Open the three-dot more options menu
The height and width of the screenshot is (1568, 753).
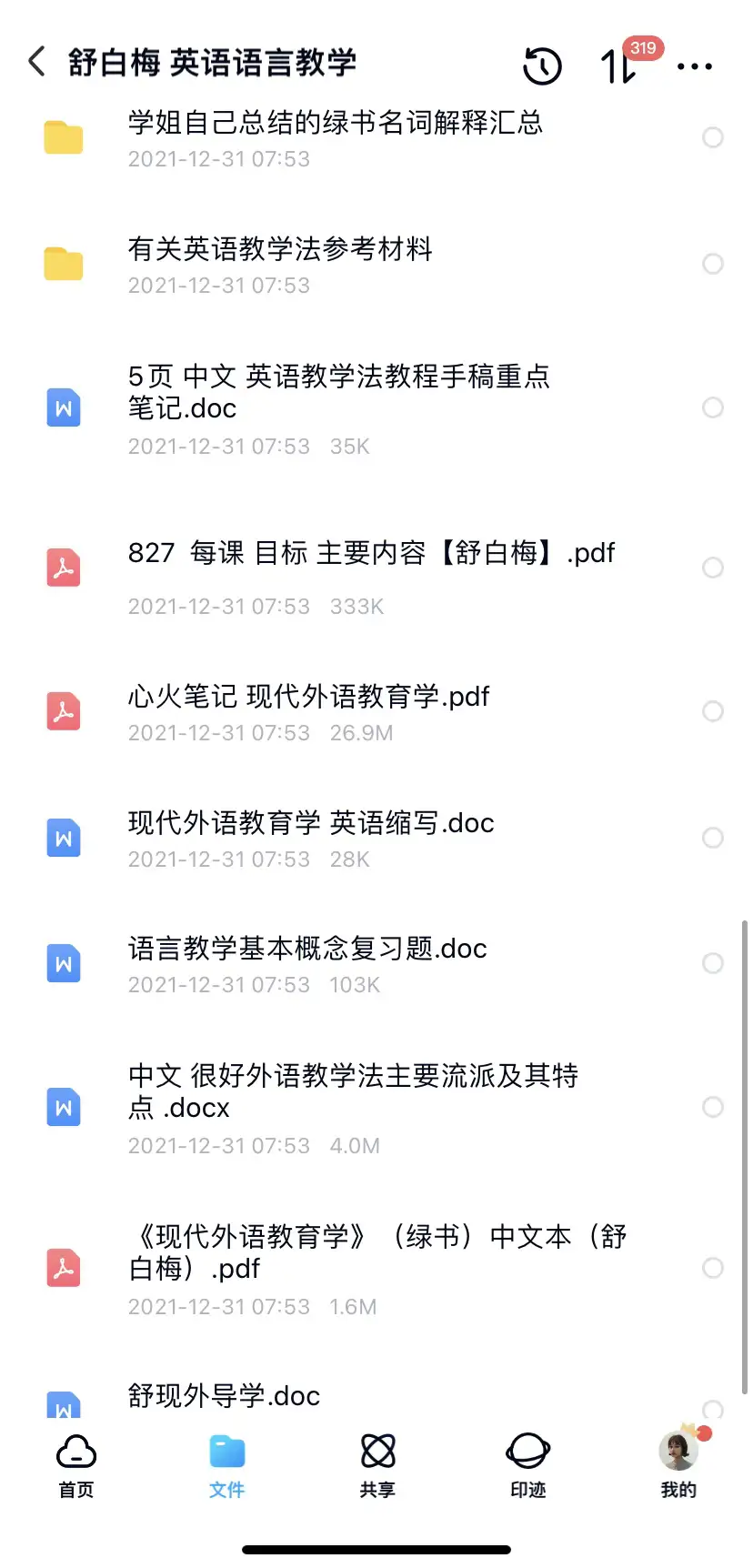pos(694,65)
